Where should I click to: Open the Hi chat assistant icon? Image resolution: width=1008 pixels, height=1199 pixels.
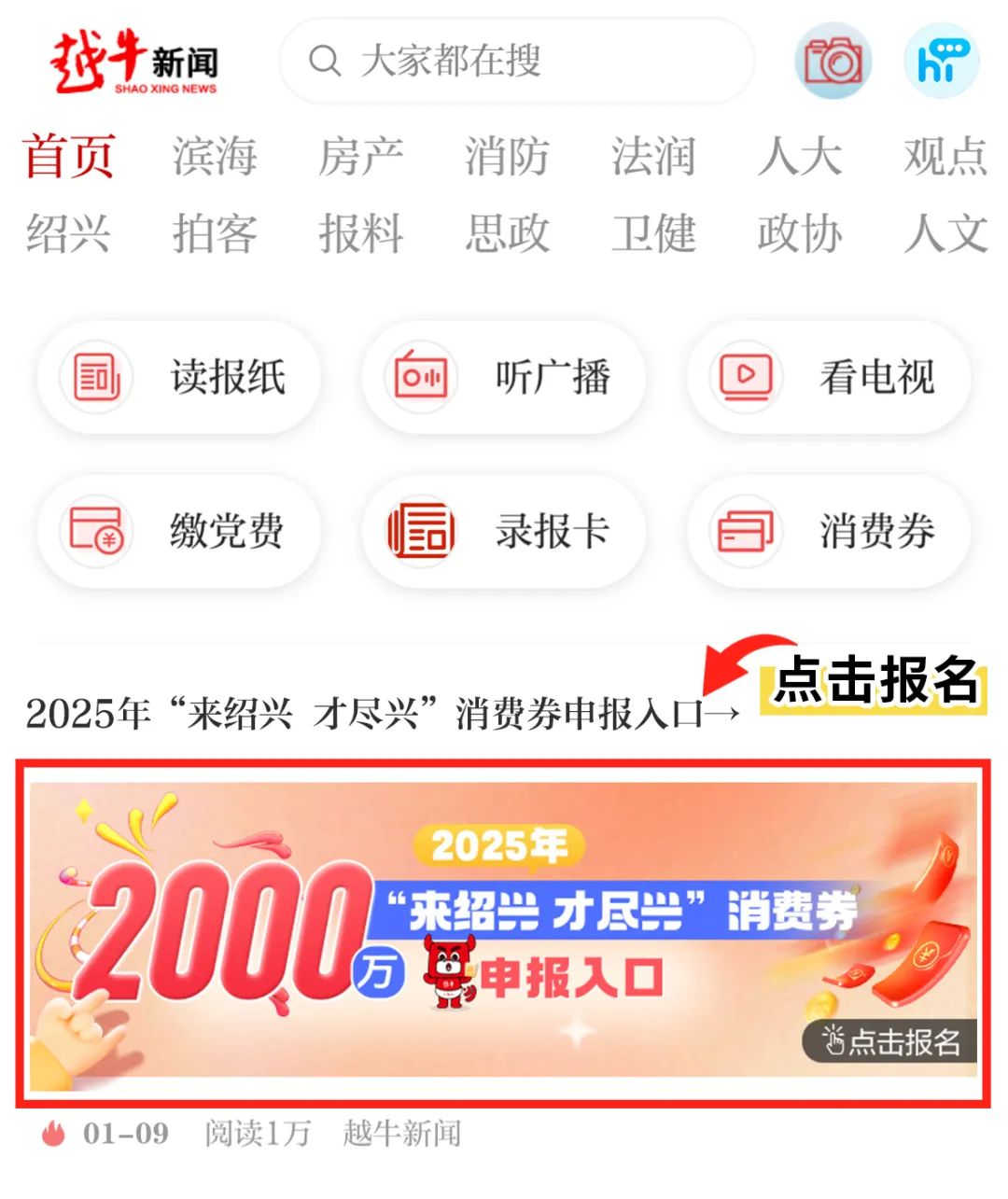click(942, 62)
